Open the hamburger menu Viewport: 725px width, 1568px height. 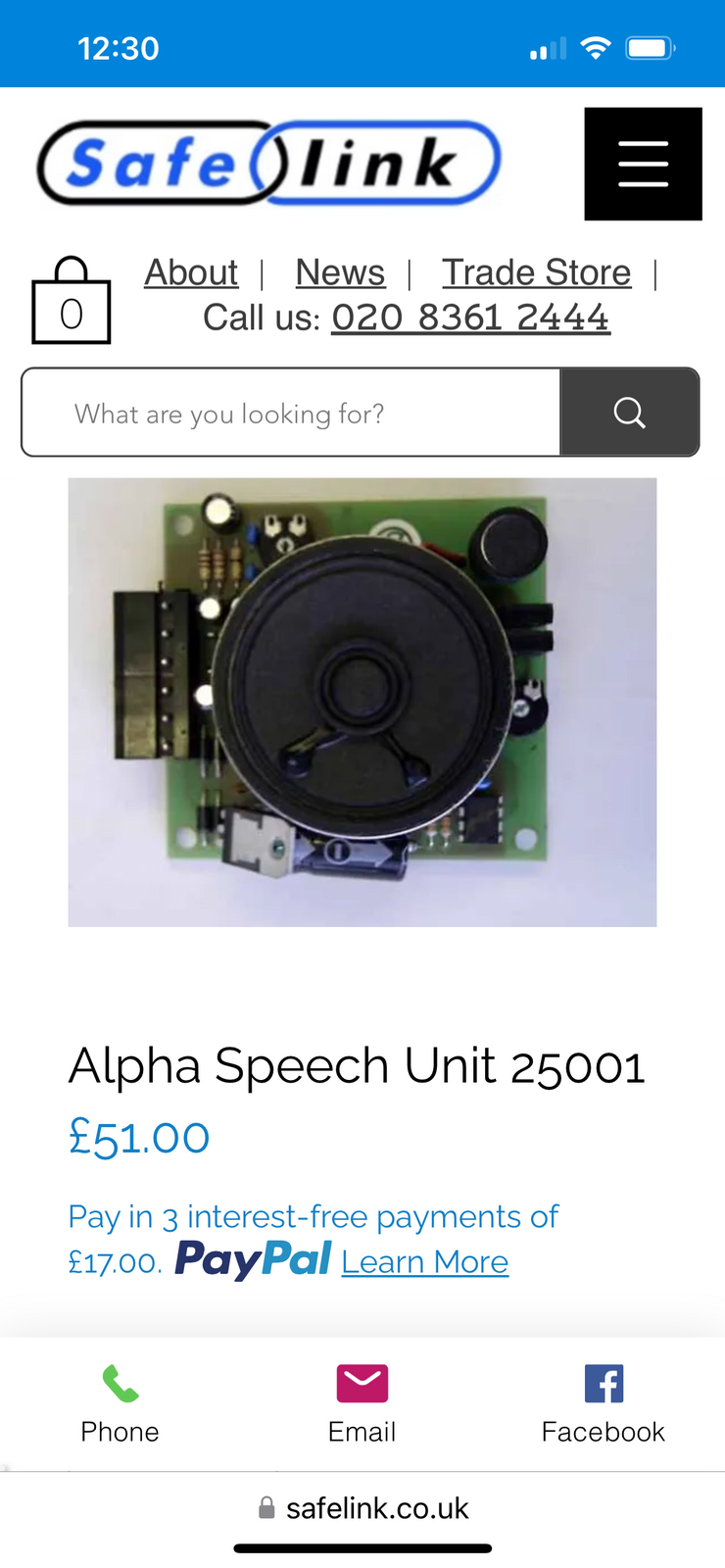point(643,164)
